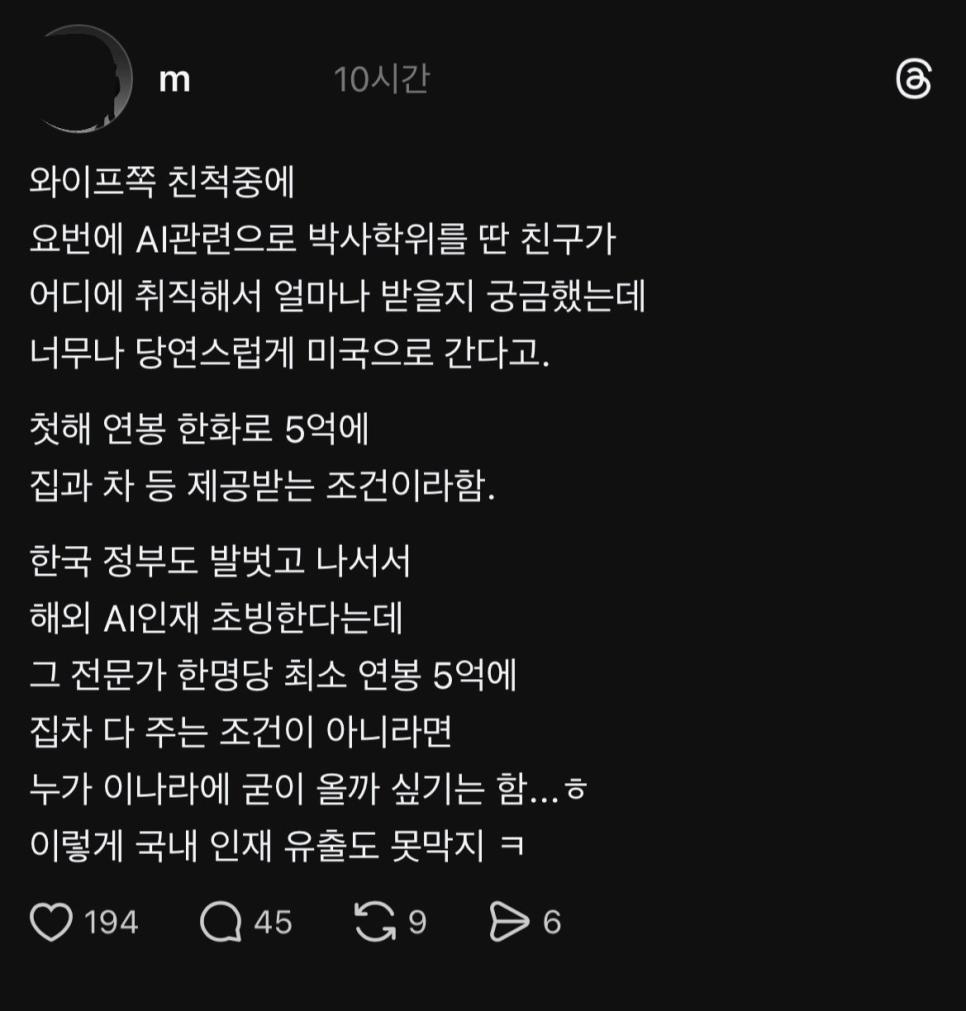Screen dimensions: 966x1011
Task: Open the profile picture of m
Action: click(x=82, y=80)
